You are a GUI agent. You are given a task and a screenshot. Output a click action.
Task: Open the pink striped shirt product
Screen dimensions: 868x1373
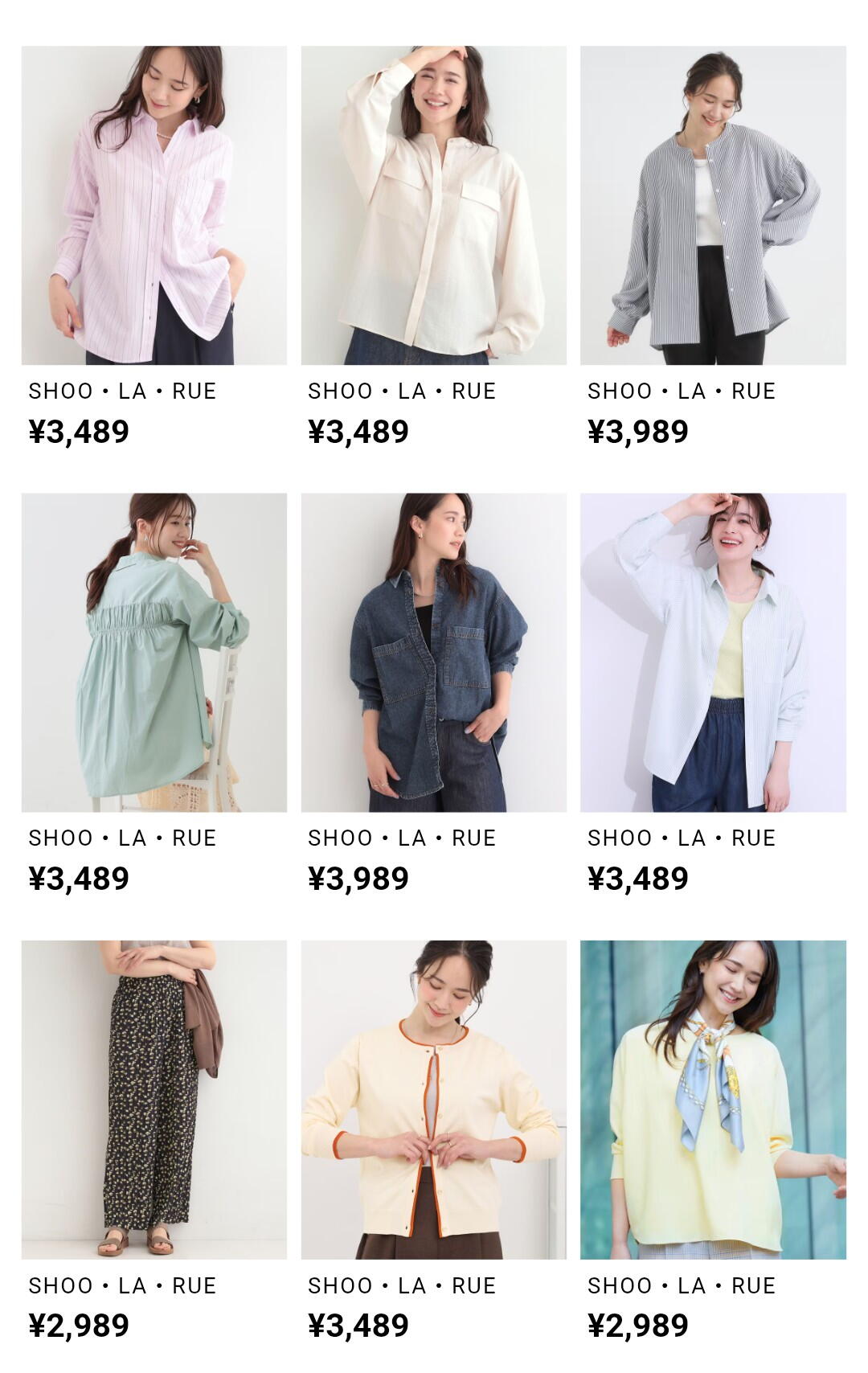(154, 206)
